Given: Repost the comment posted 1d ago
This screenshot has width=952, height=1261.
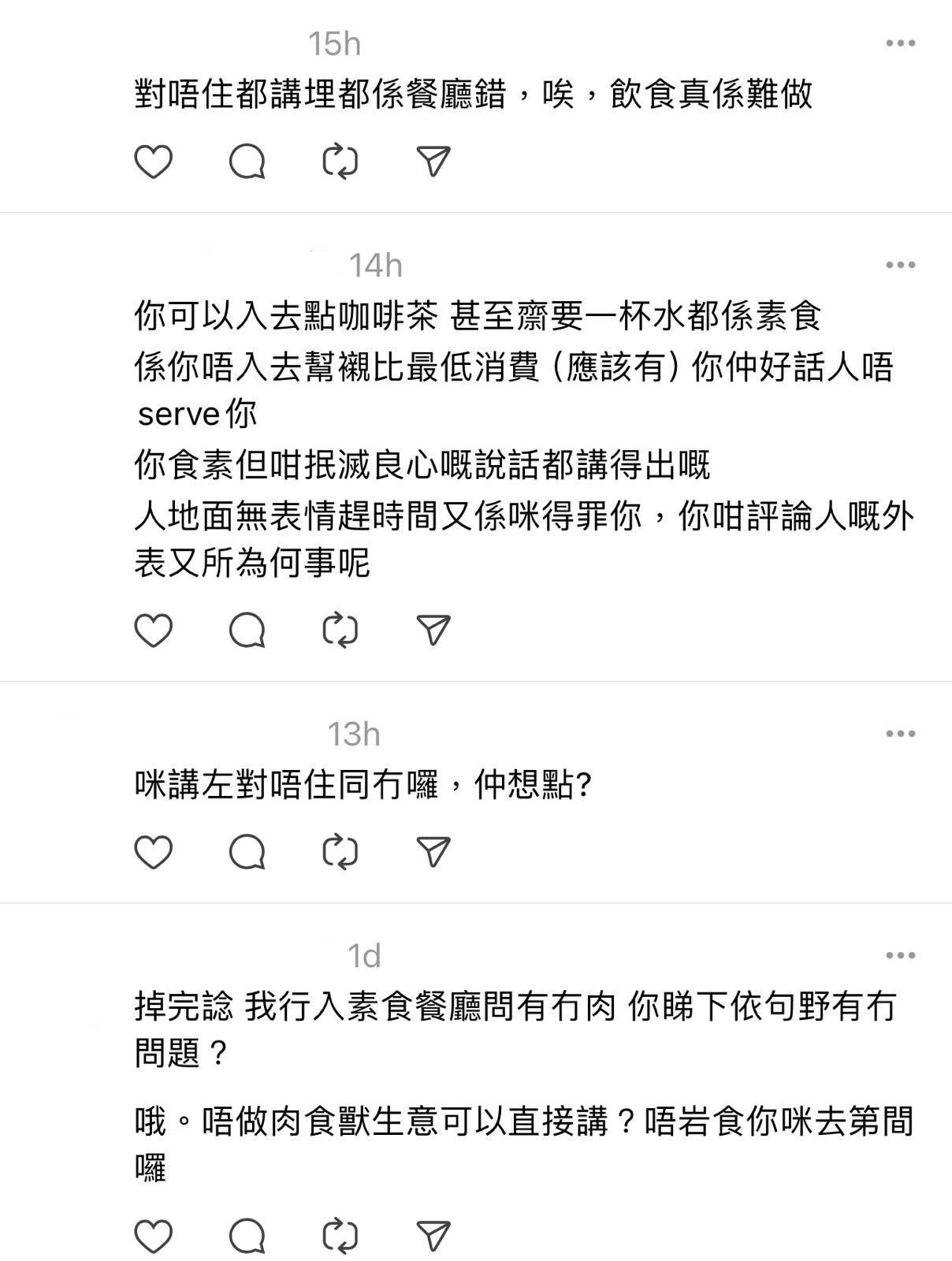Looking at the screenshot, I should (x=340, y=1236).
